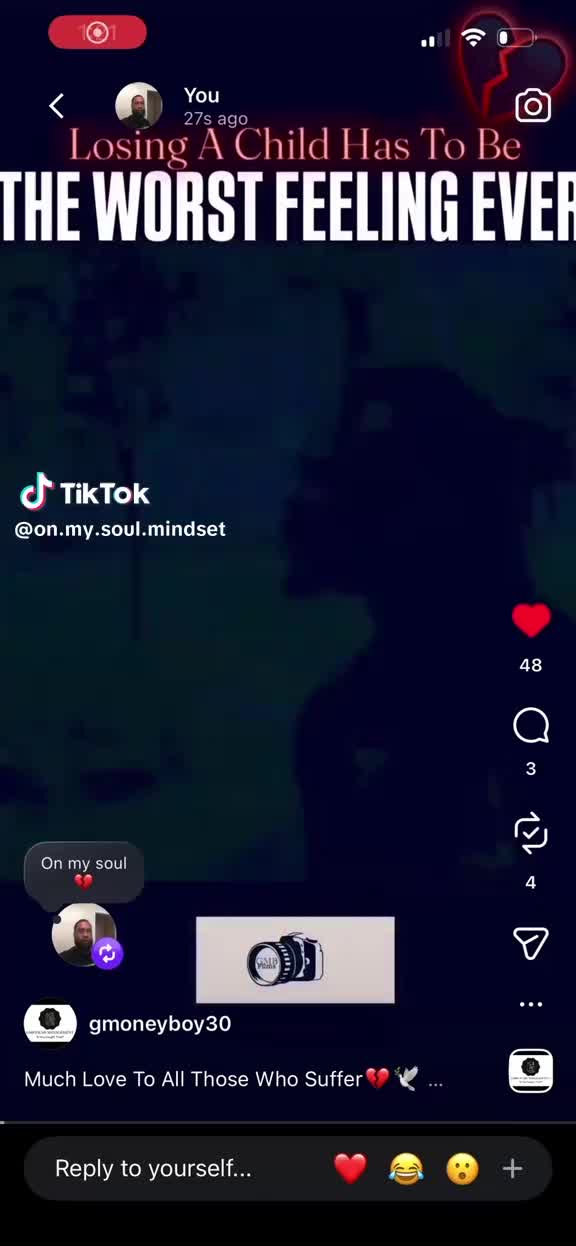Open gmoneyboy30's profile
The width and height of the screenshot is (576, 1246).
coord(160,1023)
